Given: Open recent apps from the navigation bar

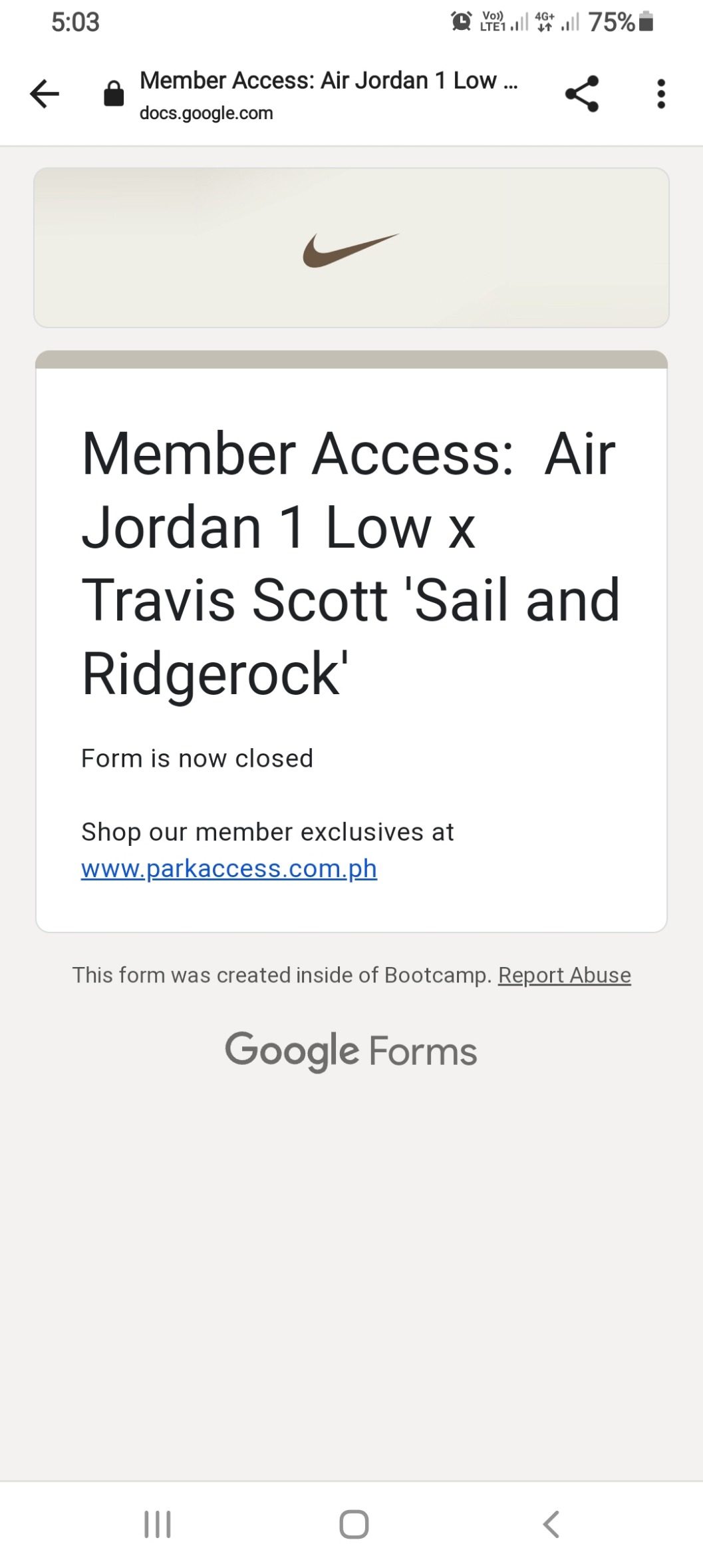Looking at the screenshot, I should pos(158,1523).
